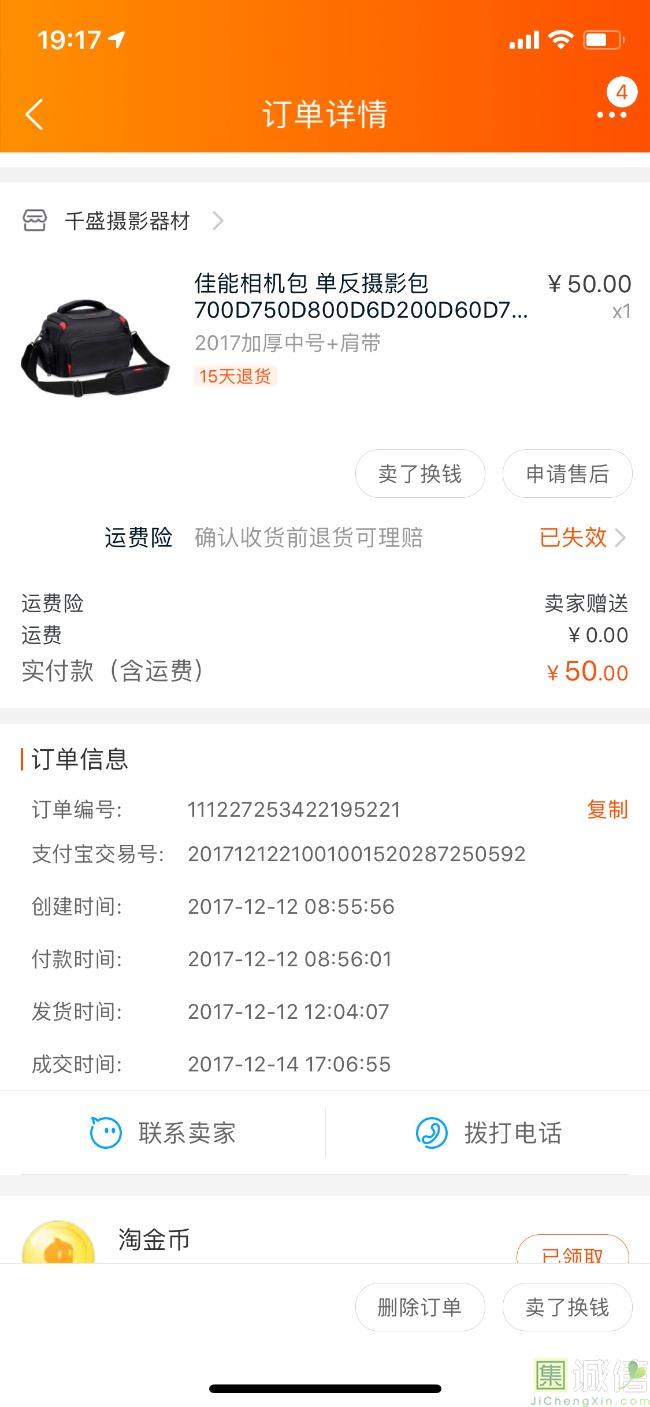The image size is (650, 1407).
Task: Open the three-dot overflow menu
Action: click(x=611, y=114)
